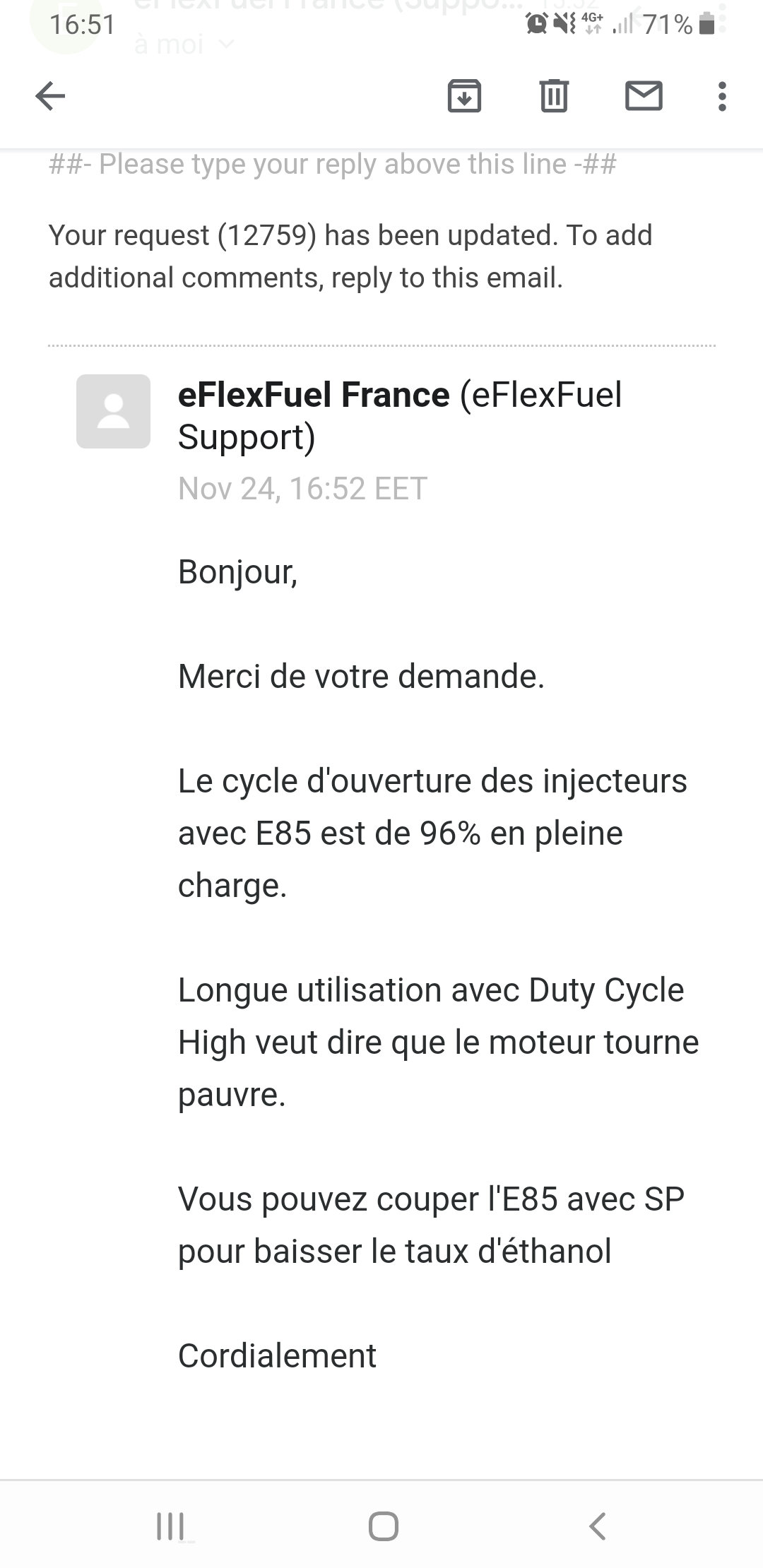The image size is (763, 1568).
Task: Go back to the inbox
Action: coord(50,96)
